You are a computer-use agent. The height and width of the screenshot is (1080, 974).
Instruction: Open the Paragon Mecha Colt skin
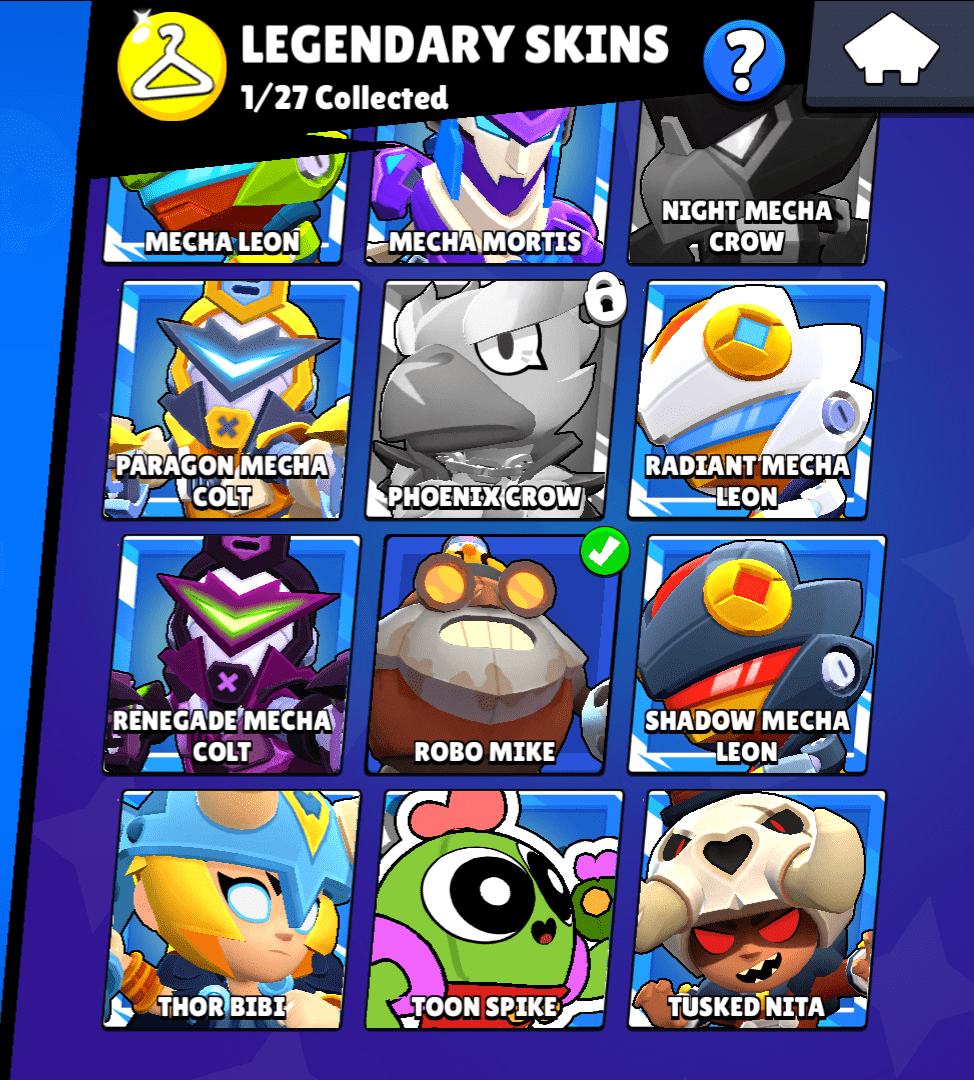(x=232, y=400)
